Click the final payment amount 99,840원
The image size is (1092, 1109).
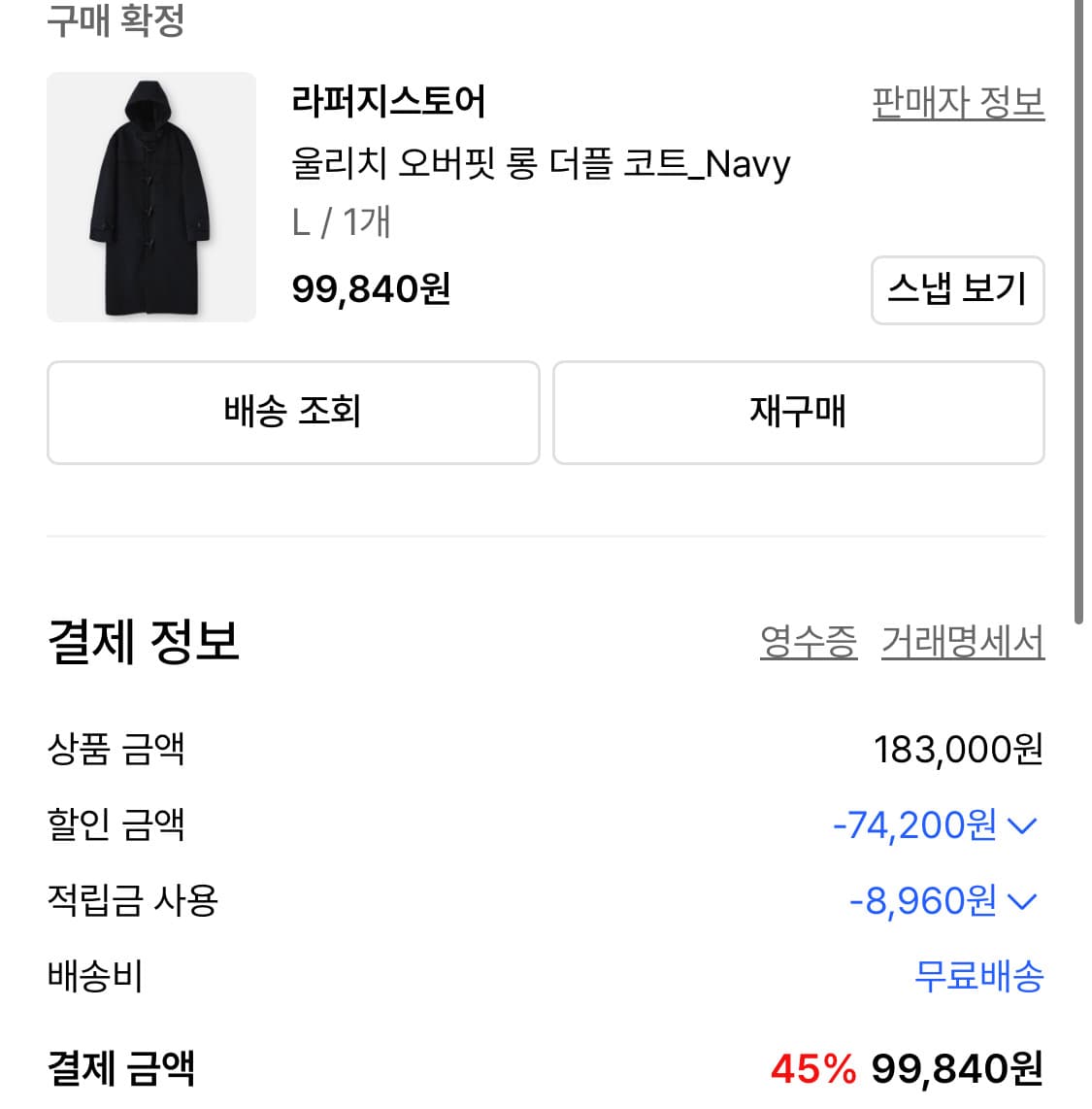click(957, 1070)
